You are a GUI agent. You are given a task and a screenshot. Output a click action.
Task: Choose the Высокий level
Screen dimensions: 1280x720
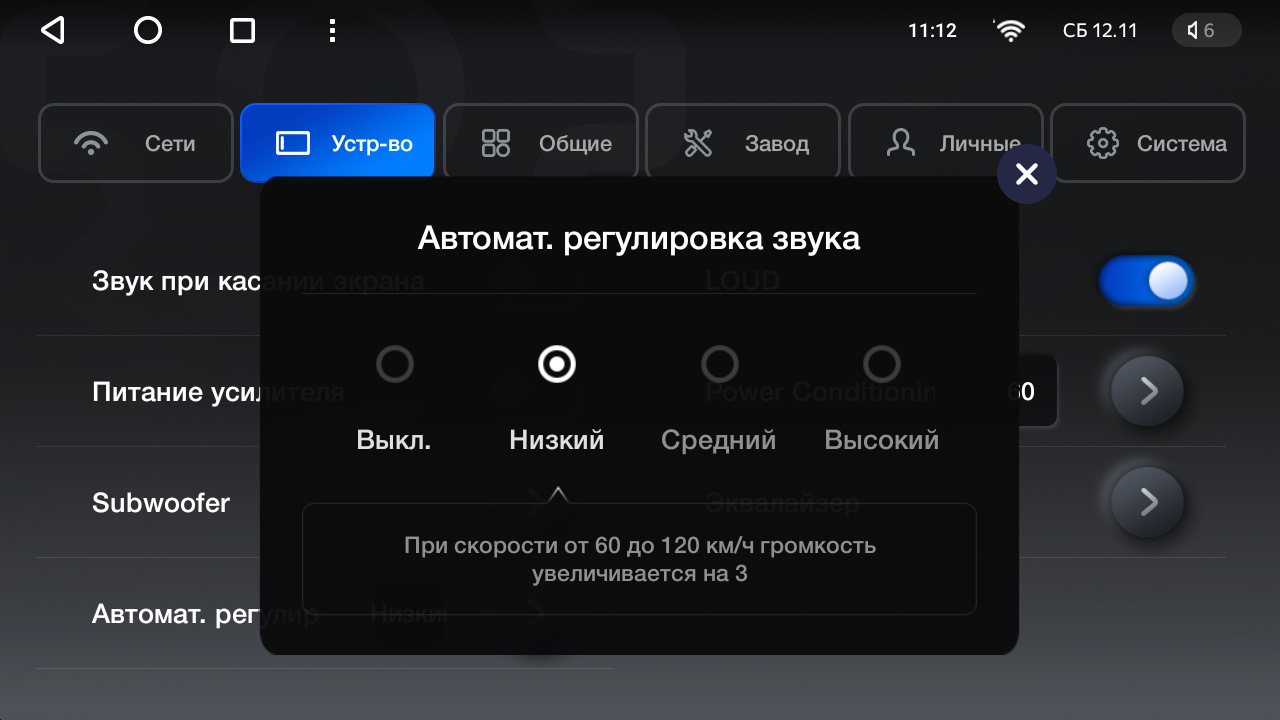click(x=881, y=365)
